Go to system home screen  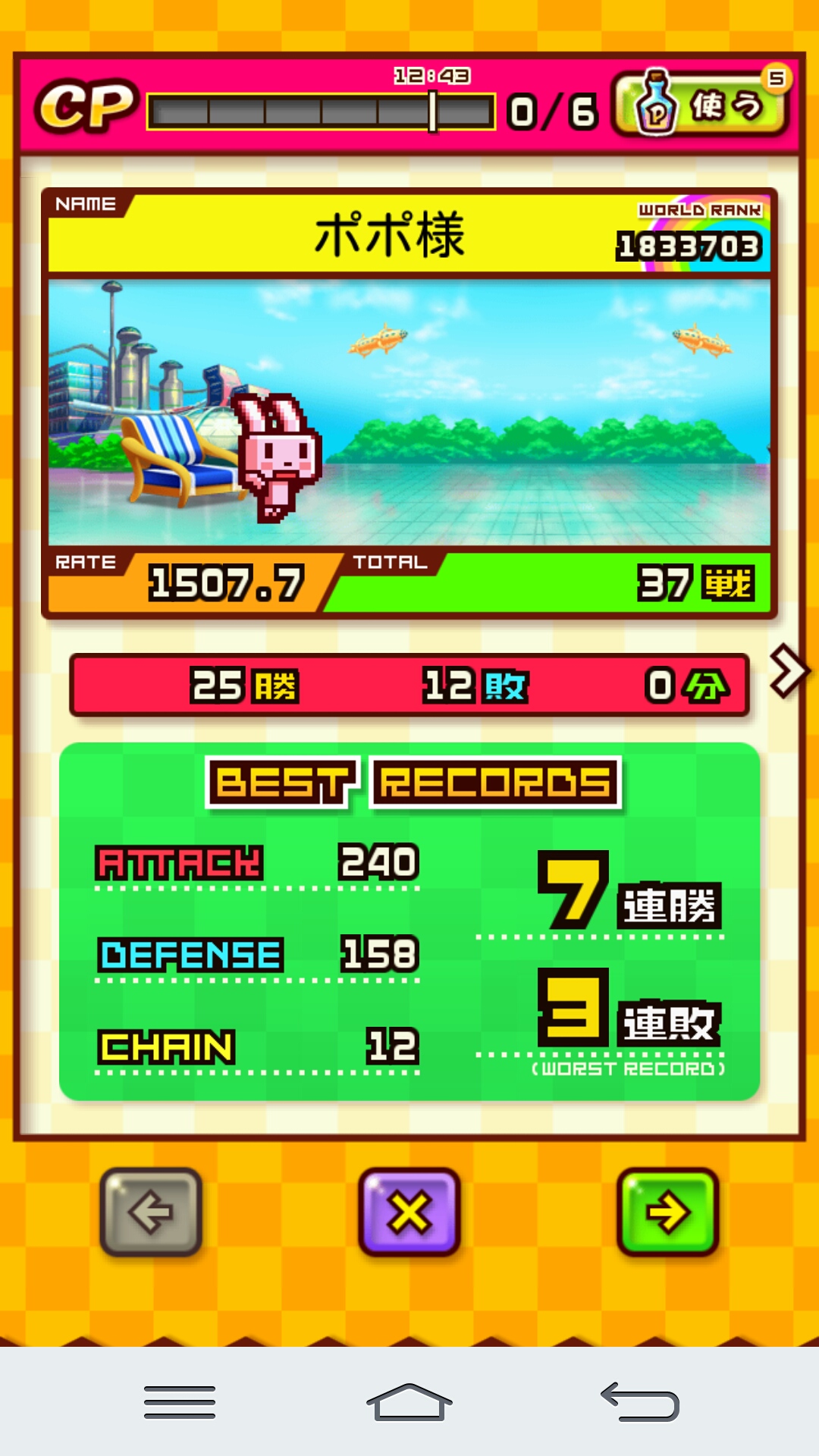coord(409,1402)
